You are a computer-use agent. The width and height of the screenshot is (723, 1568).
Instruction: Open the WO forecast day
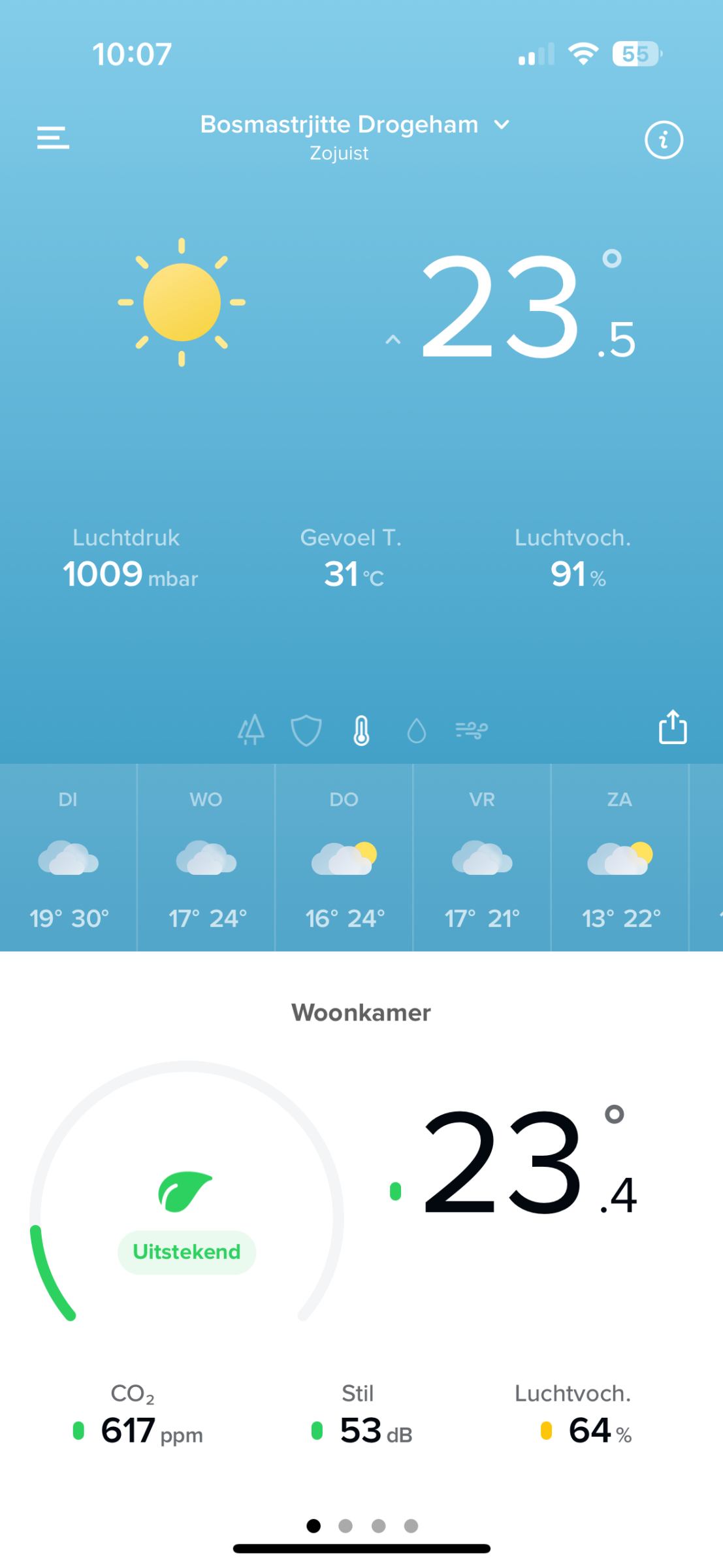pyautogui.click(x=206, y=857)
